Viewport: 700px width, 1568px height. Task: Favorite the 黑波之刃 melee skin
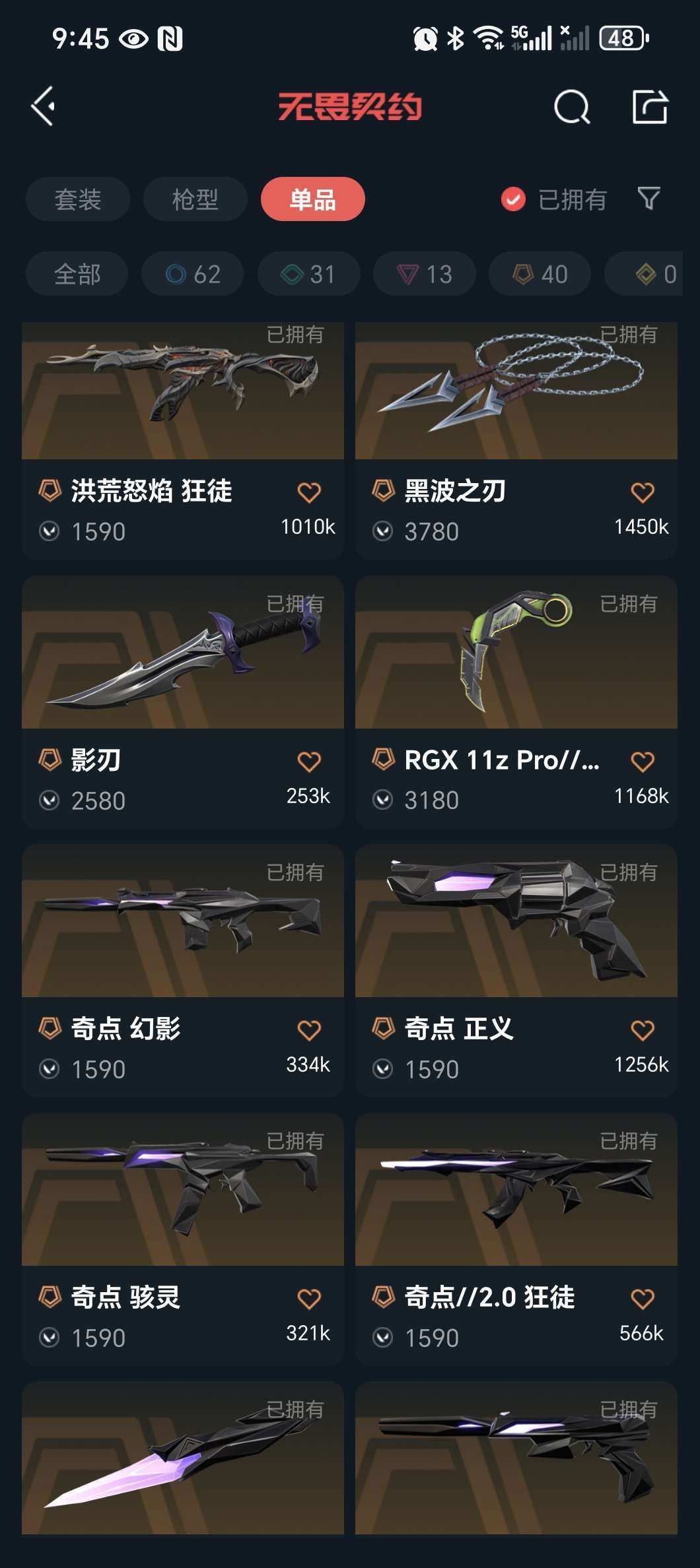pos(643,492)
